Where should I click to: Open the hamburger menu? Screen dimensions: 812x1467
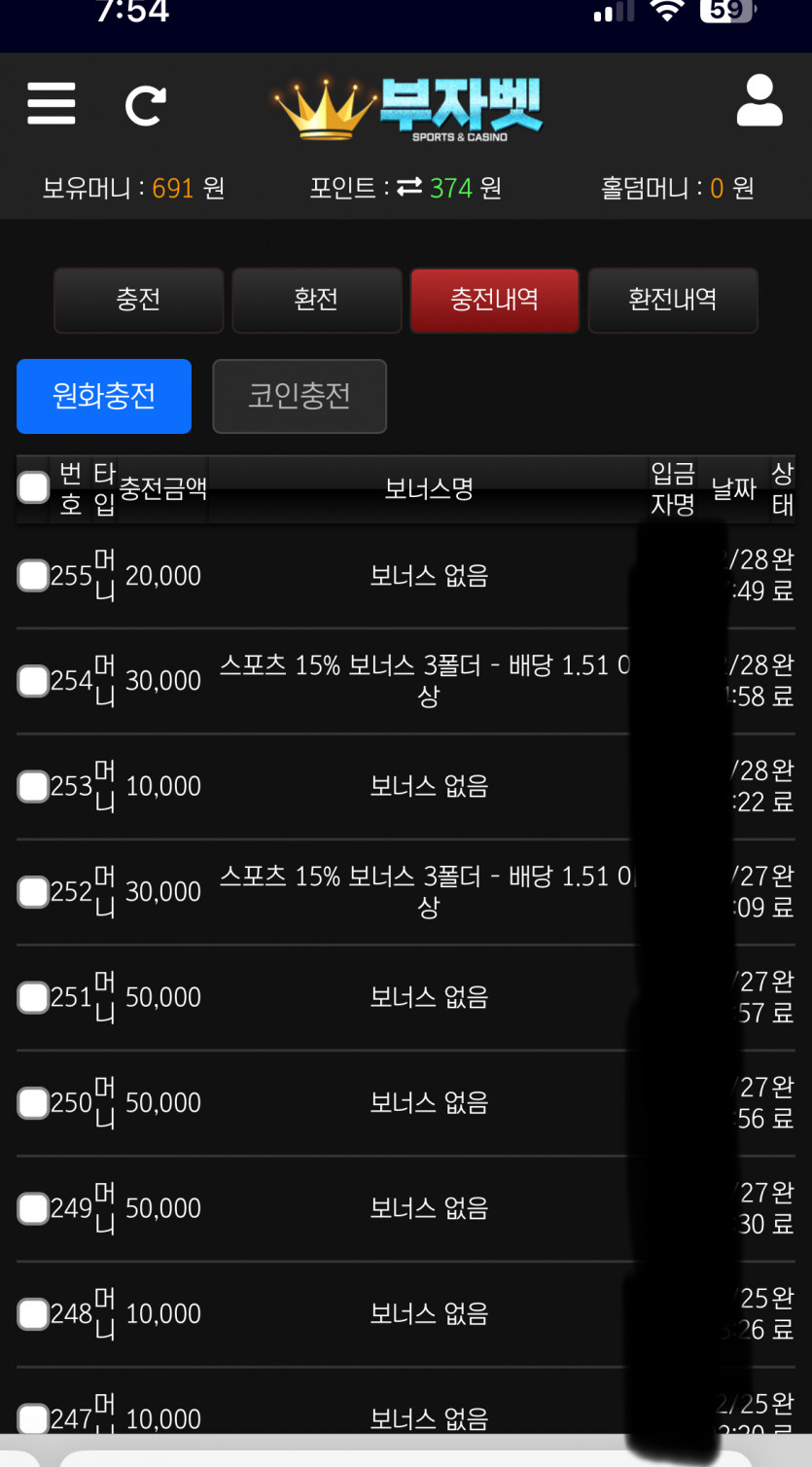pos(52,103)
